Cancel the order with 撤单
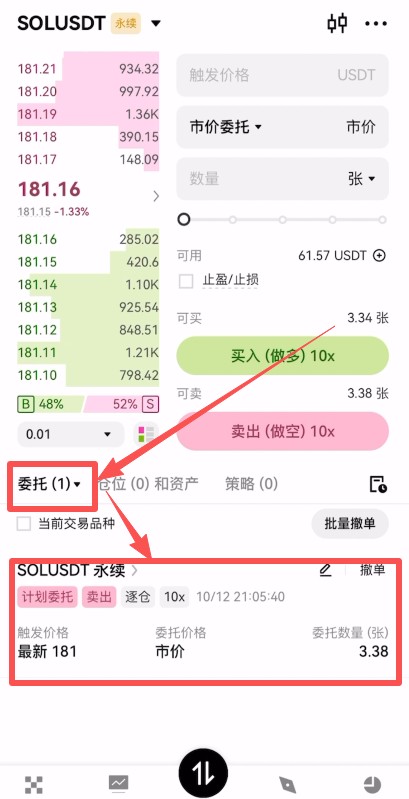The height and width of the screenshot is (799, 409). click(372, 570)
